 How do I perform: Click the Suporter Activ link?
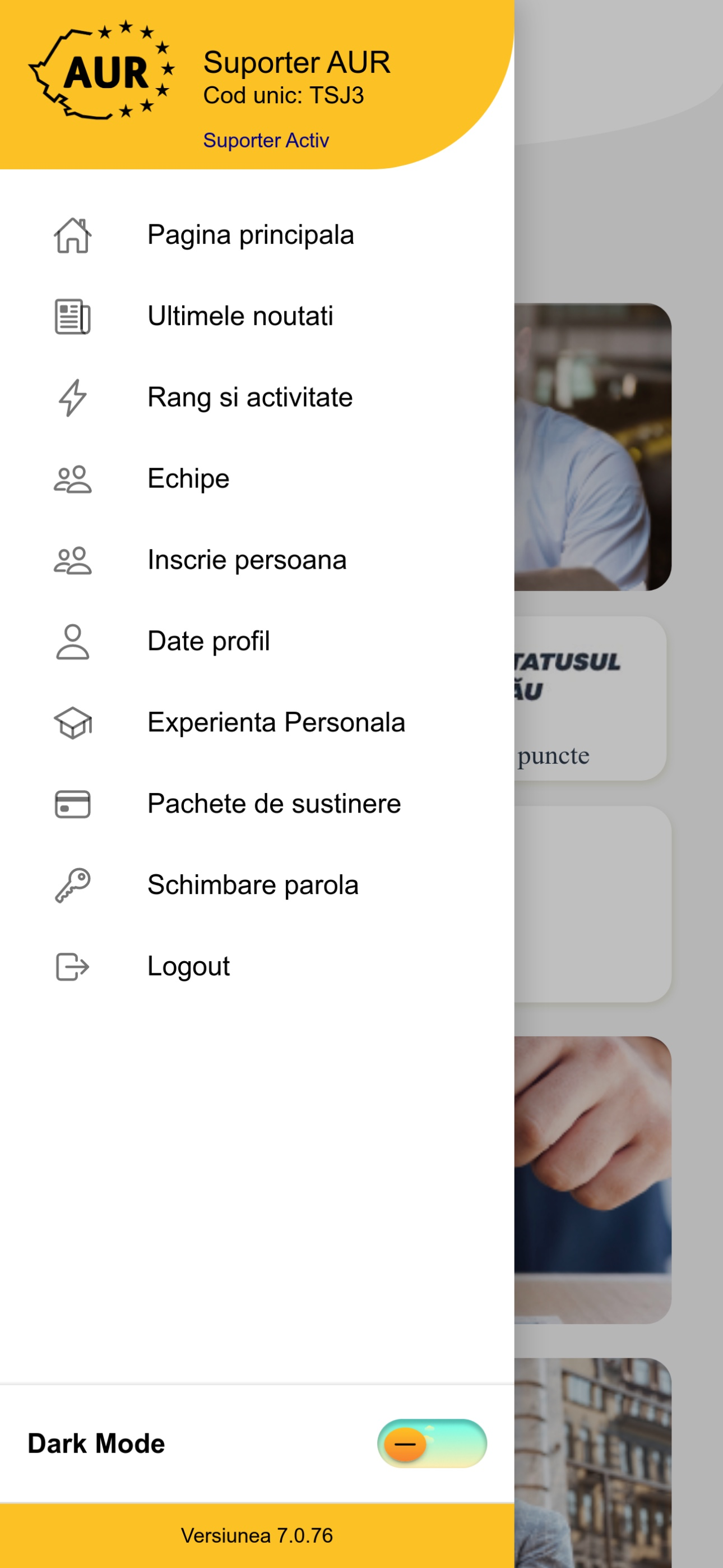[267, 141]
